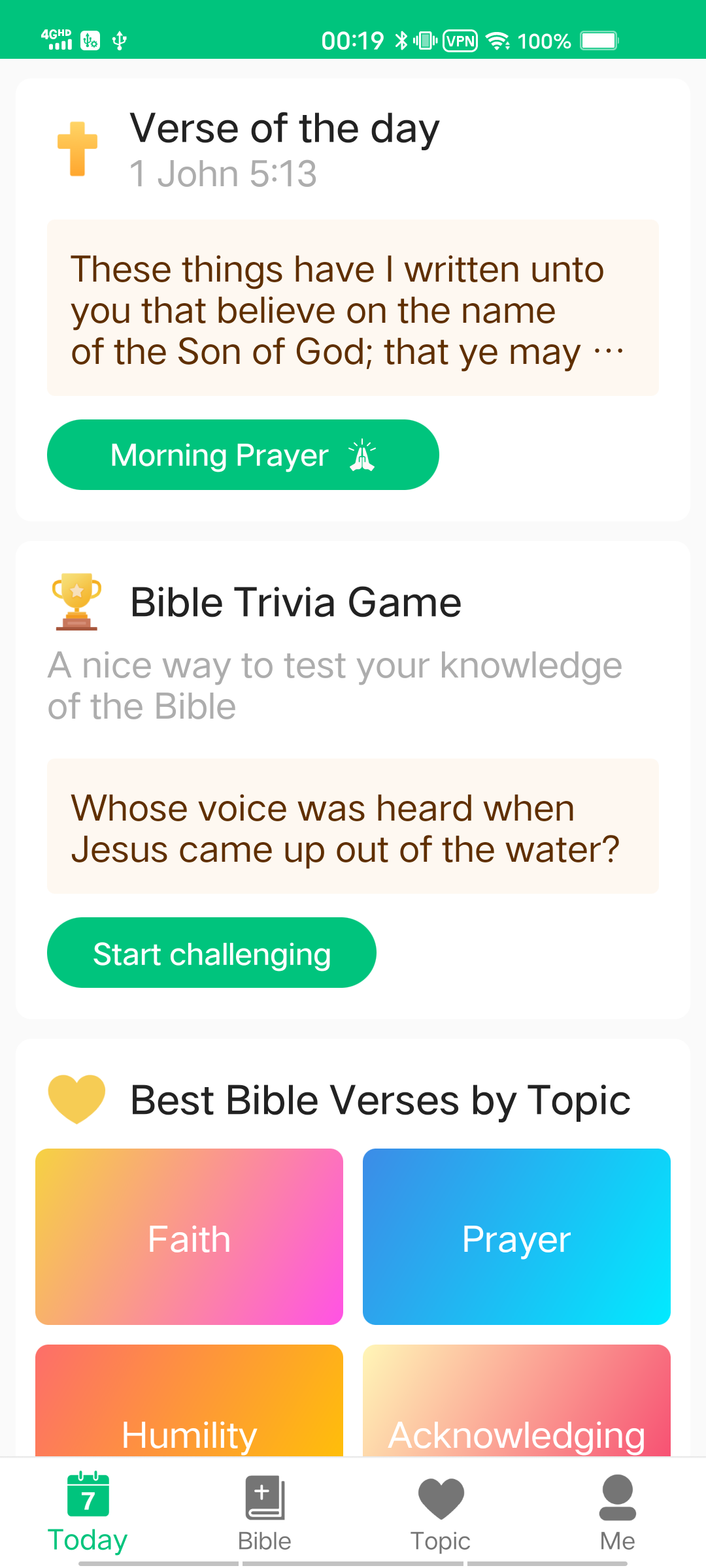The width and height of the screenshot is (706, 1568).
Task: Open the Prayer topic tile
Action: click(x=516, y=1237)
